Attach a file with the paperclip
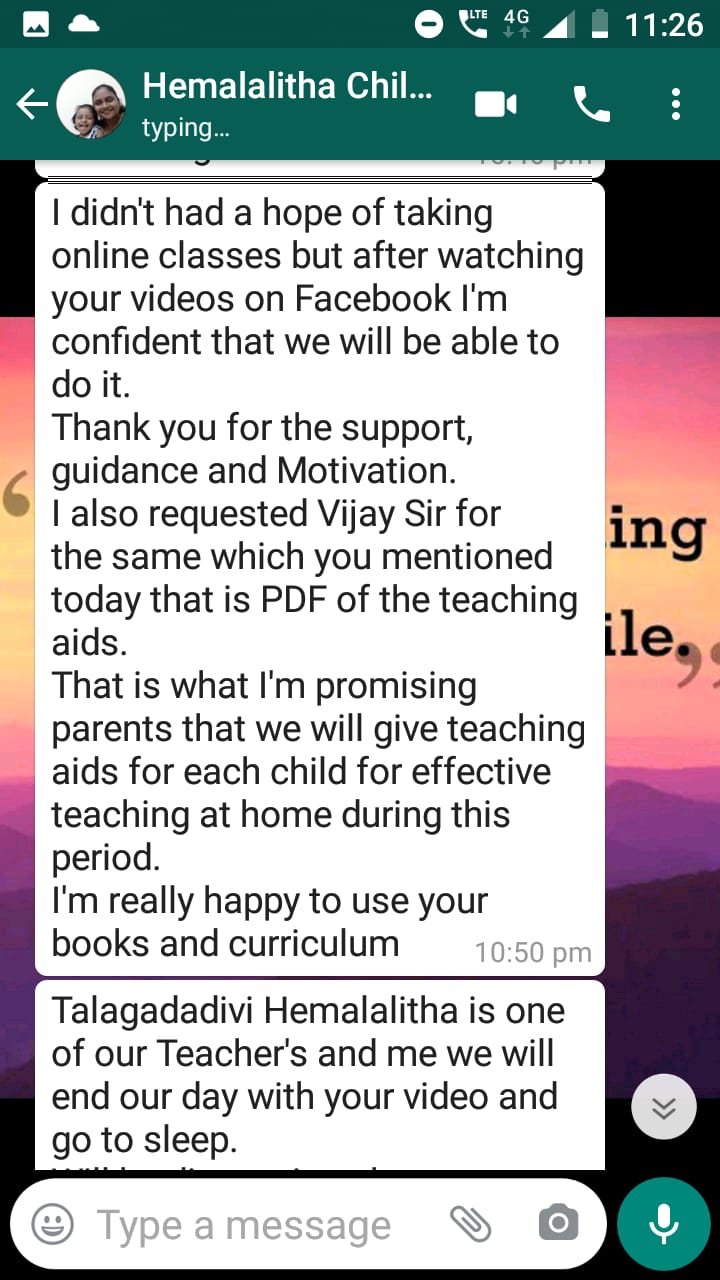The width and height of the screenshot is (720, 1280). (x=470, y=1223)
